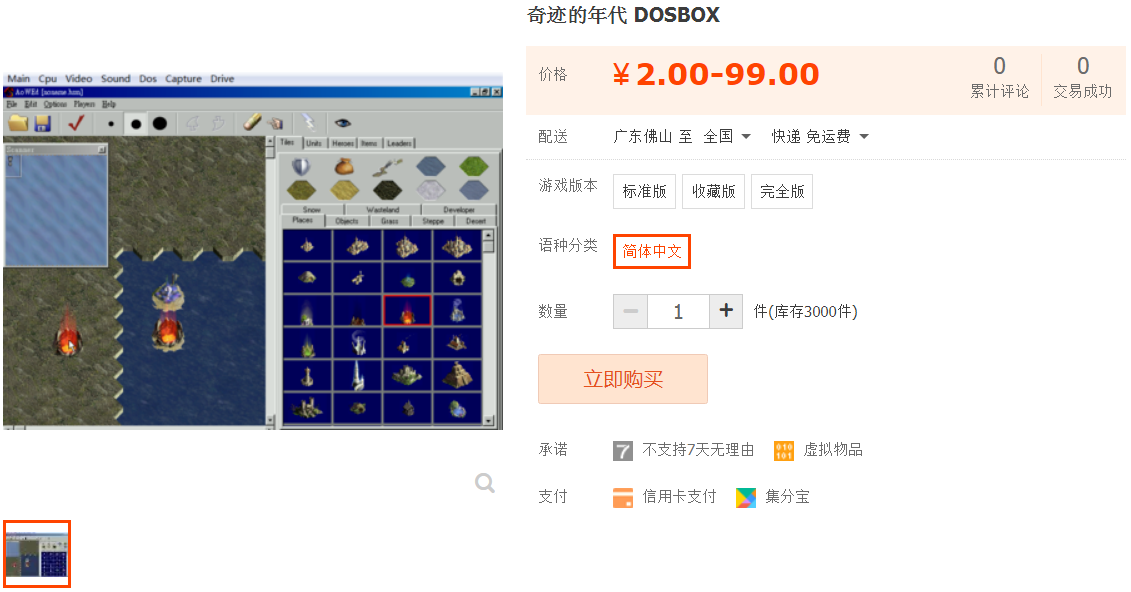Select the product thumbnail below the image
1131x592 pixels.
coord(37,554)
